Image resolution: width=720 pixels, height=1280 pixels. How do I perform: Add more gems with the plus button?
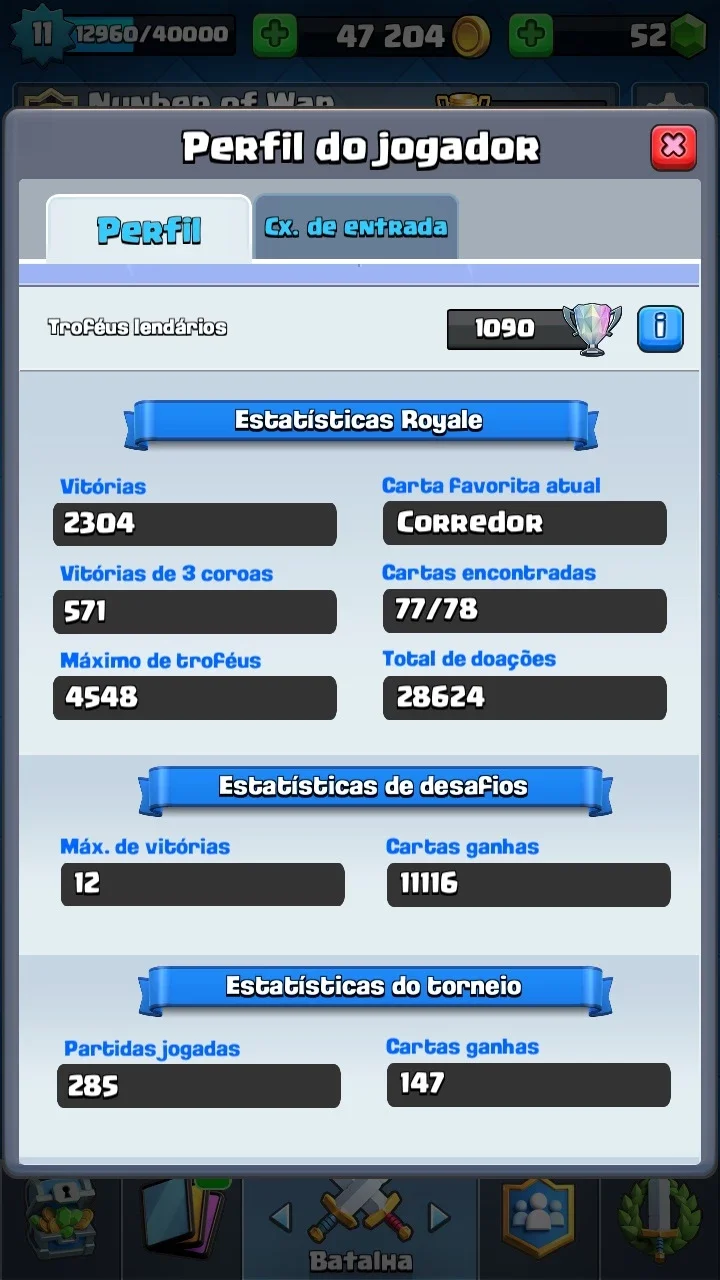tap(531, 36)
